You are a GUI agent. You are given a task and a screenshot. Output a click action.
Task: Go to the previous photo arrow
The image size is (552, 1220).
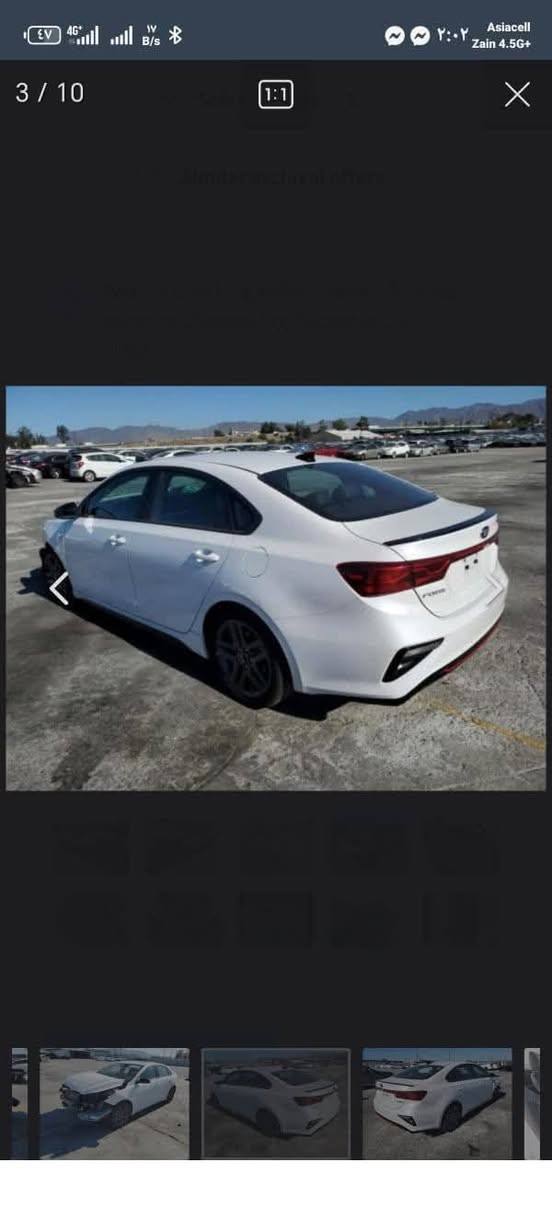[59, 589]
